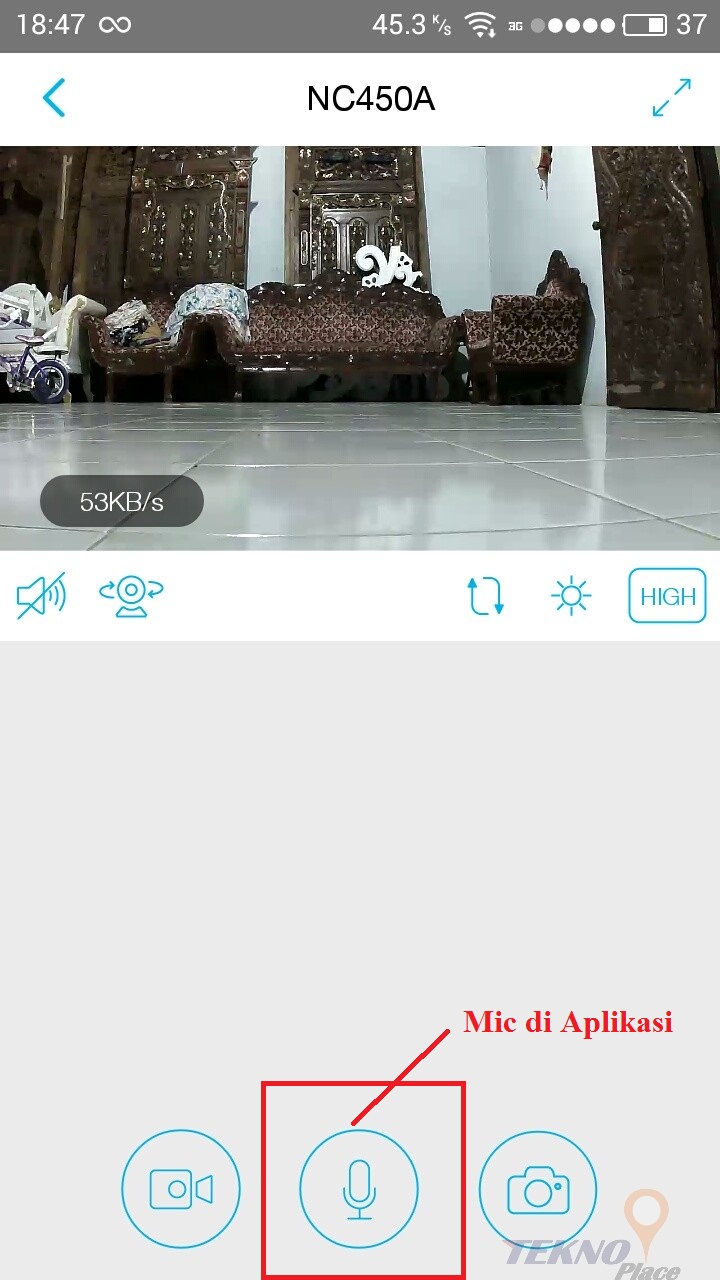Unmute the camera speaker audio
The height and width of the screenshot is (1280, 720).
click(41, 596)
